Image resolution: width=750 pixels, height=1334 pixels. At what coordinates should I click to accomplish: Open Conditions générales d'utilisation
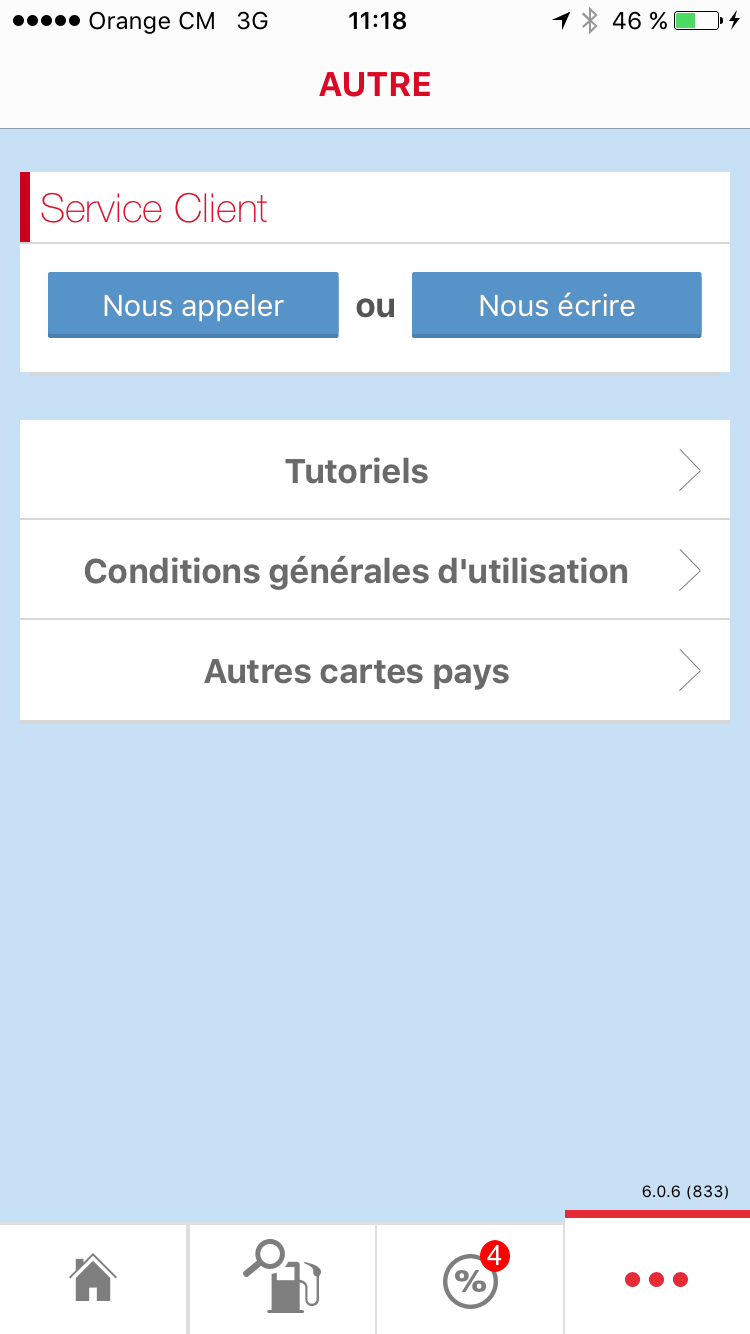(375, 570)
